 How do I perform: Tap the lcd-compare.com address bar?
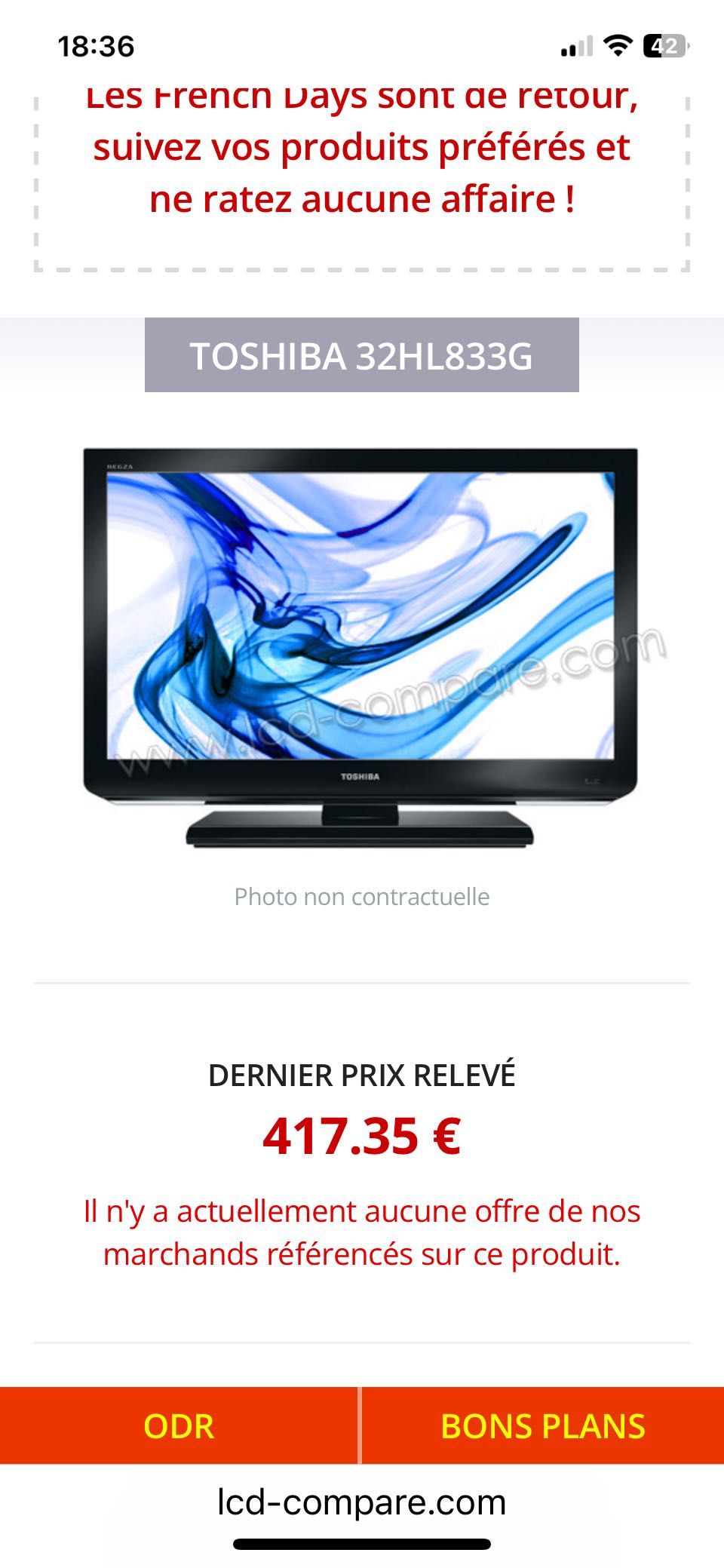coord(361,1502)
